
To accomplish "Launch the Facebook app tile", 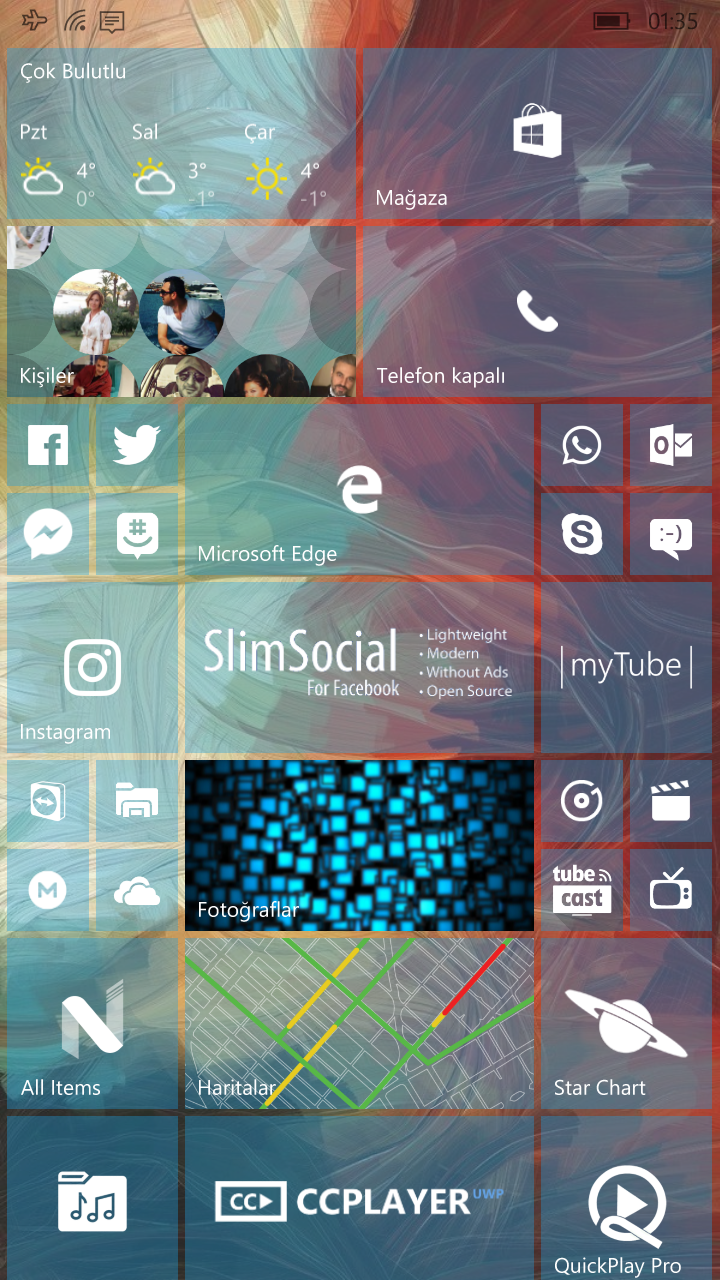I will tap(48, 445).
